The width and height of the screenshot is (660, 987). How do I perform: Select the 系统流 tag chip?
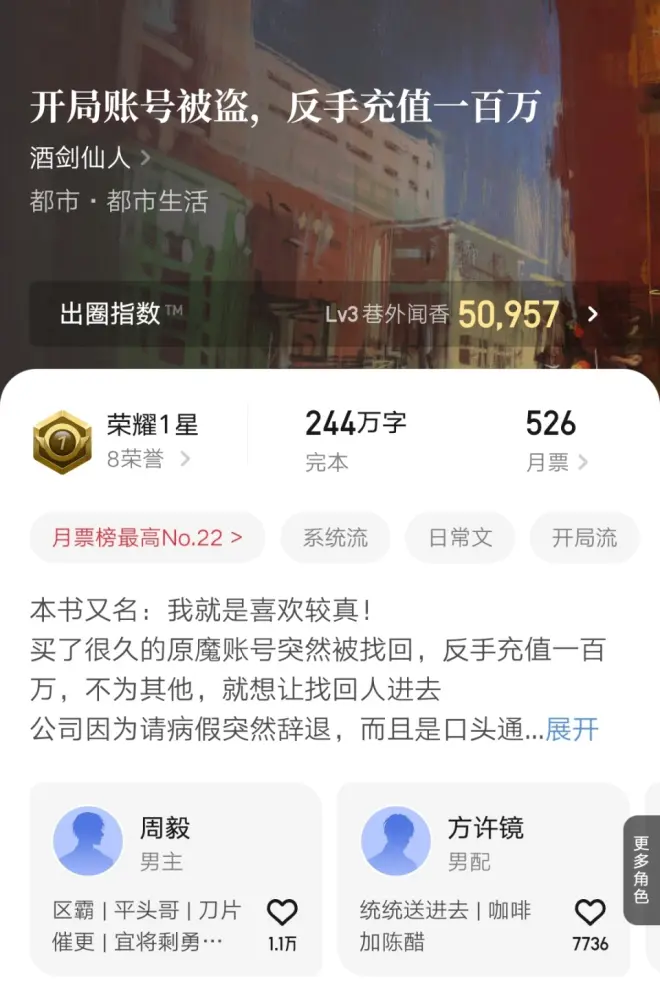(335, 538)
